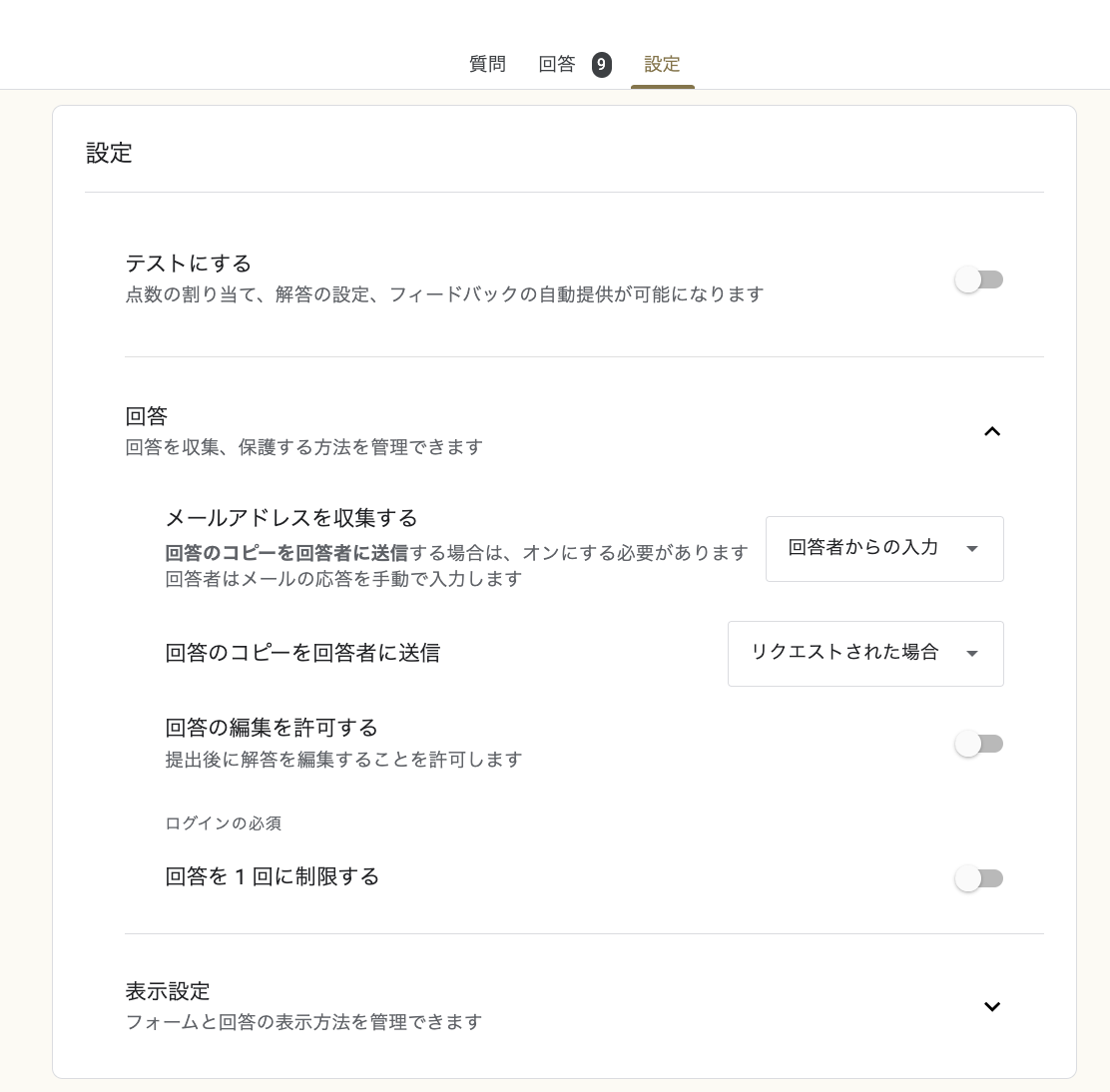1110x1092 pixels.
Task: Collapse the 回答 section
Action: (992, 431)
